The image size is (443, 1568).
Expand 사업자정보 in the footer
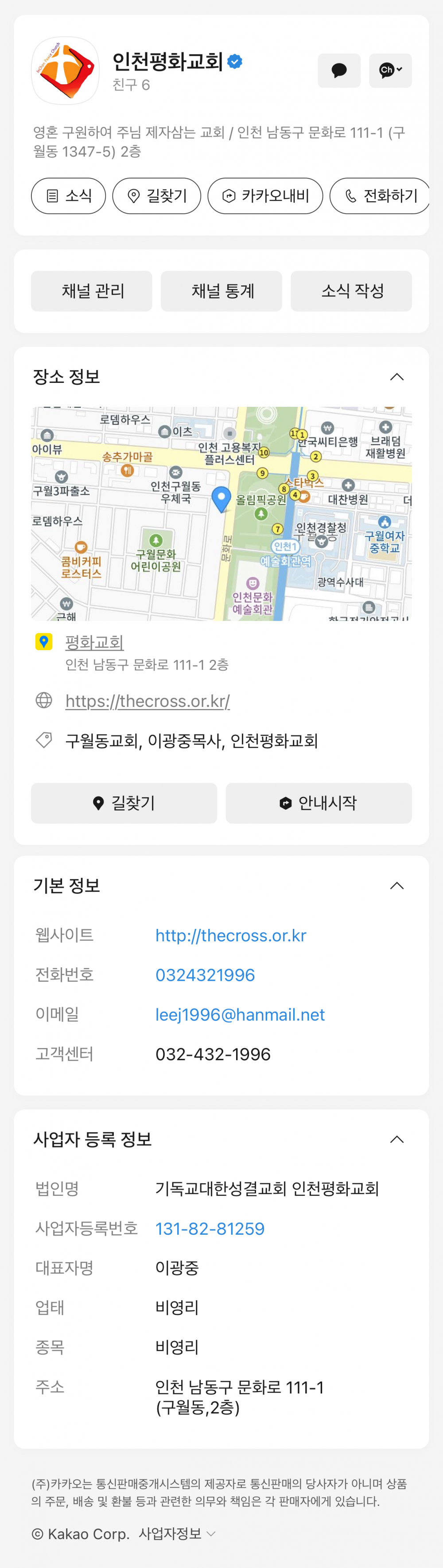[176, 1534]
